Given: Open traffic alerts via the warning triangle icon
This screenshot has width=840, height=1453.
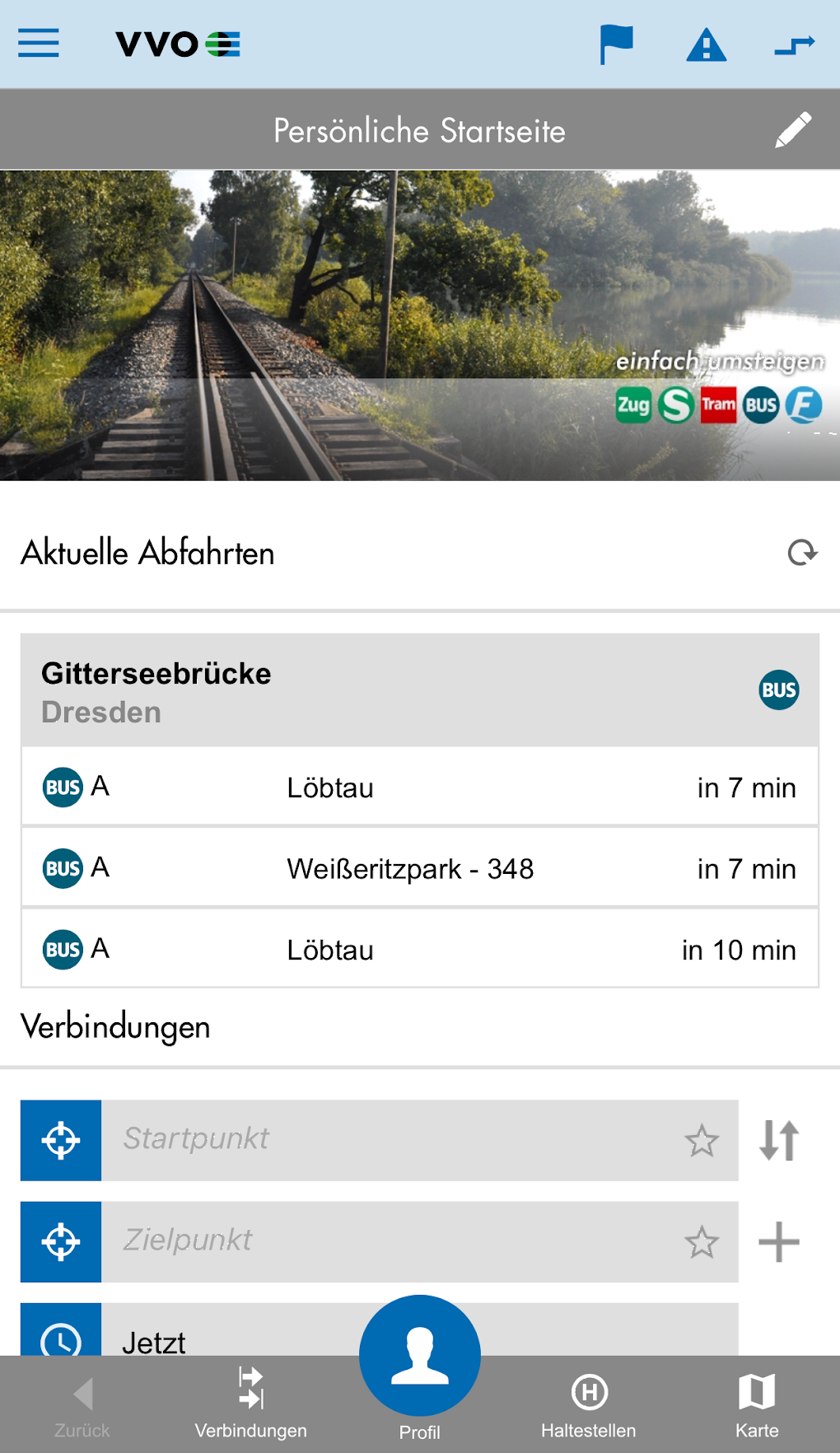Looking at the screenshot, I should (705, 44).
